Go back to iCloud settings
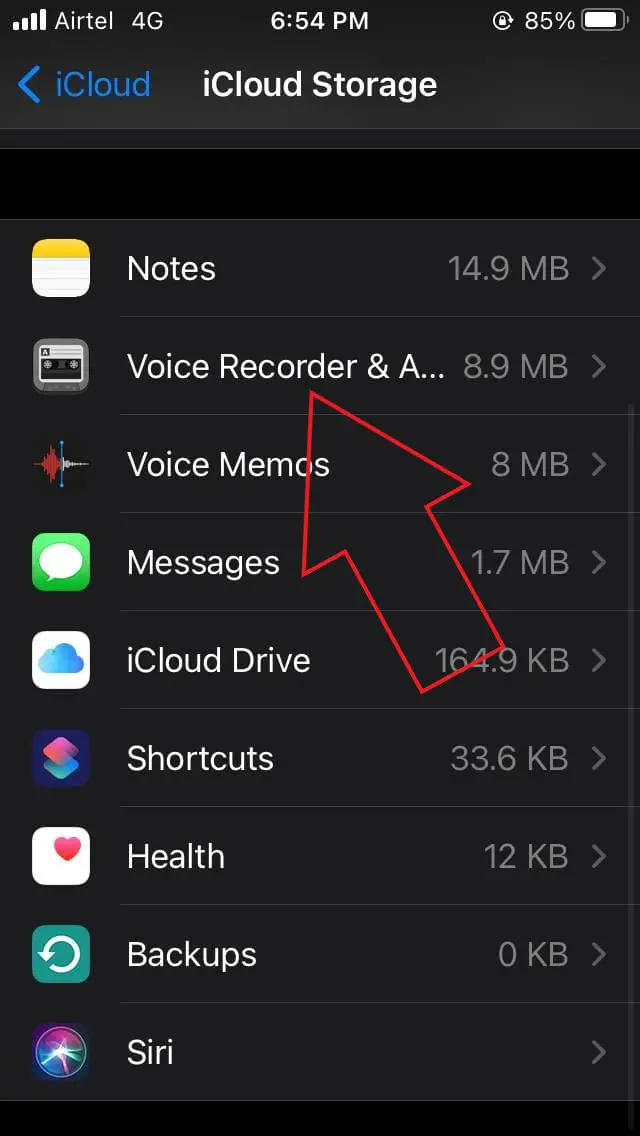This screenshot has height=1136, width=640. click(84, 85)
